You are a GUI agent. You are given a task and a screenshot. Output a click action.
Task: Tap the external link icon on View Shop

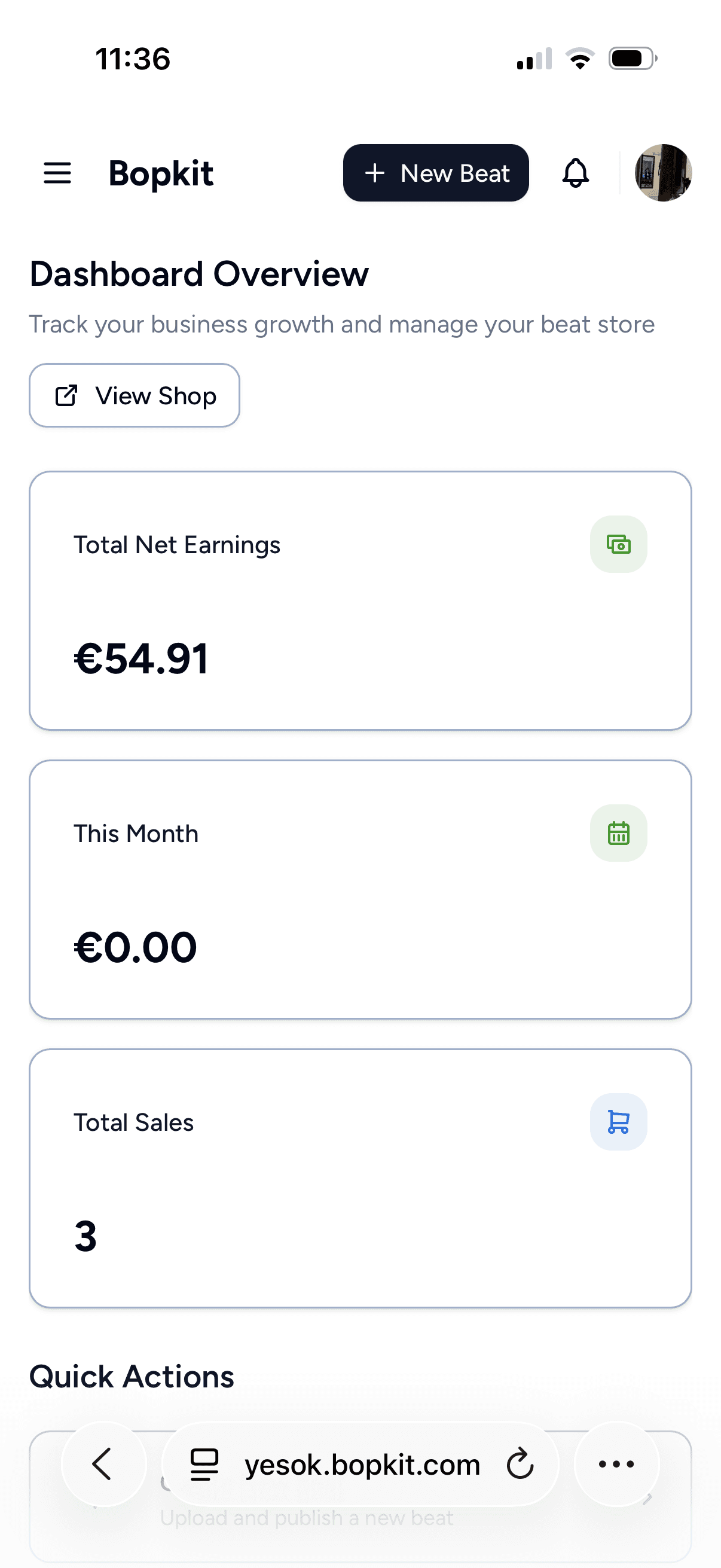66,395
